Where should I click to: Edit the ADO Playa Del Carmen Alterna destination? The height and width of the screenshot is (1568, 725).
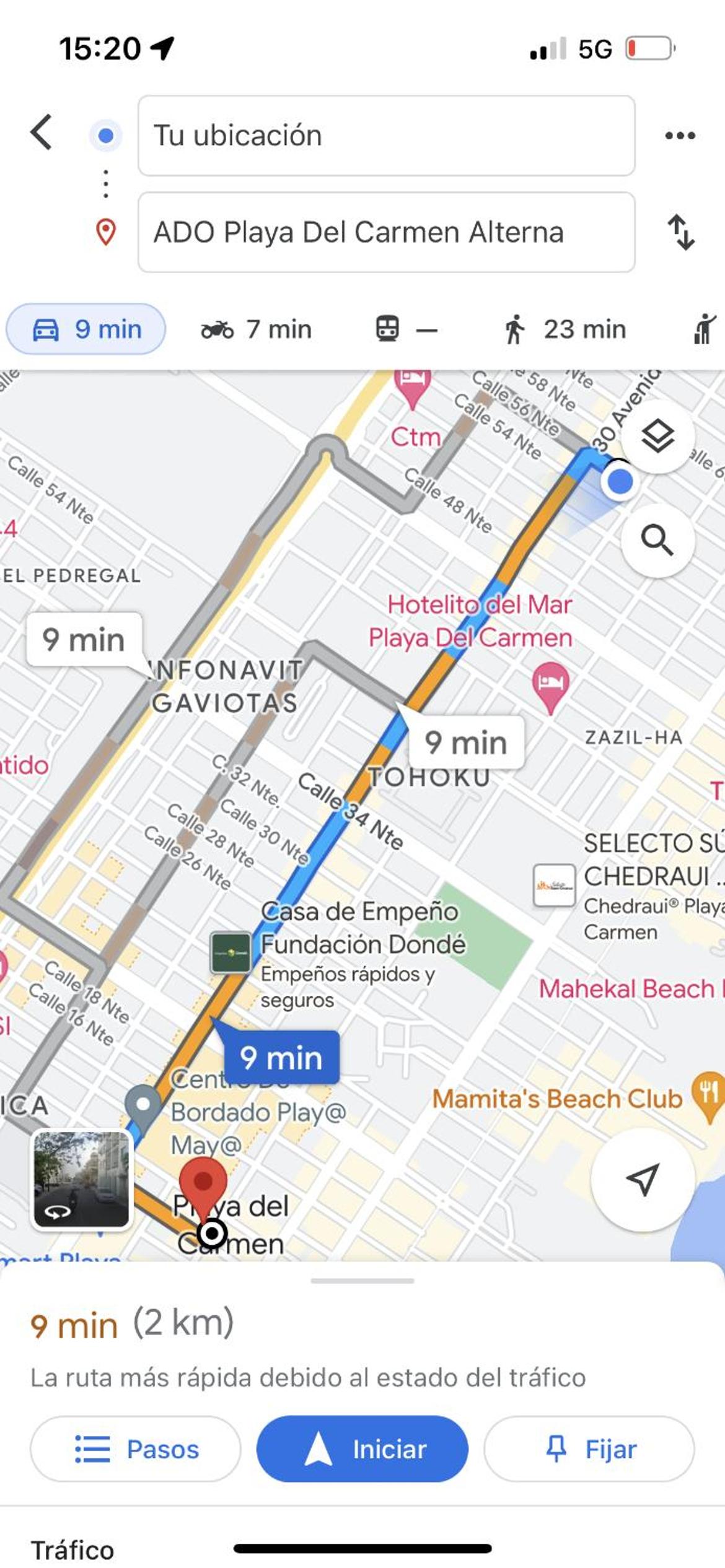(x=386, y=232)
